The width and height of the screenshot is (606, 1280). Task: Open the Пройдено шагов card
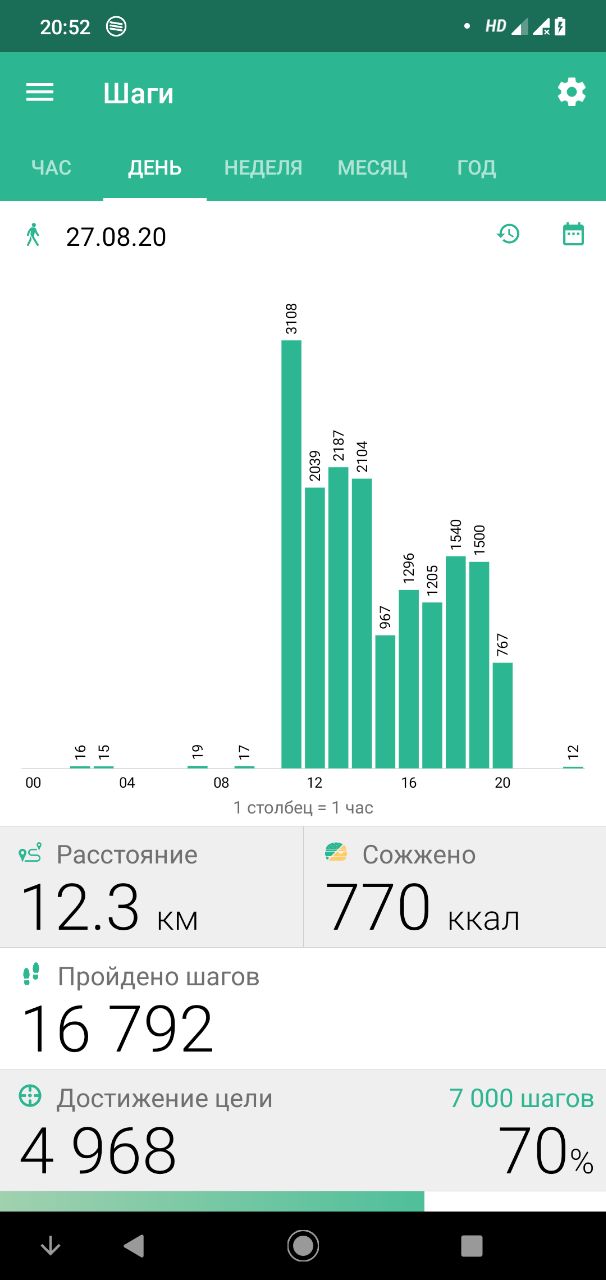pyautogui.click(x=303, y=1009)
